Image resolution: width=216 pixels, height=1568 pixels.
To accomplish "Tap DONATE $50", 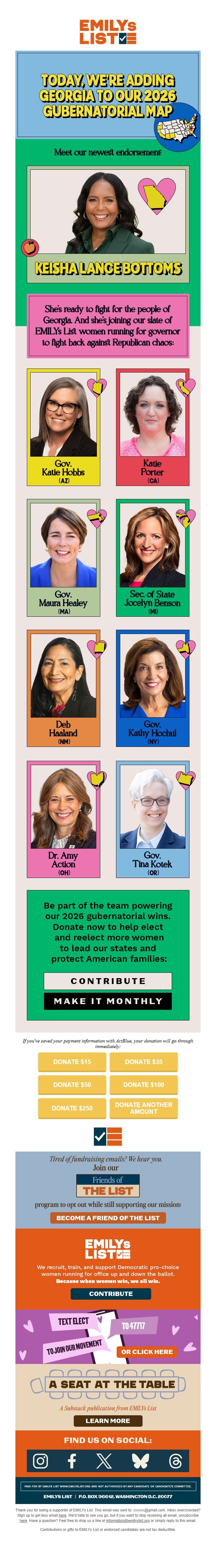I will tap(72, 1085).
